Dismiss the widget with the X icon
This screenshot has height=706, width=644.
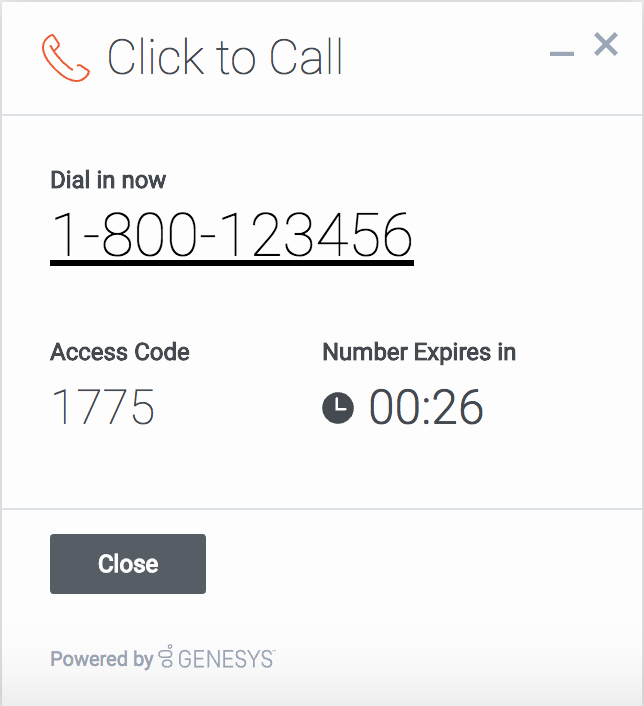coord(606,45)
